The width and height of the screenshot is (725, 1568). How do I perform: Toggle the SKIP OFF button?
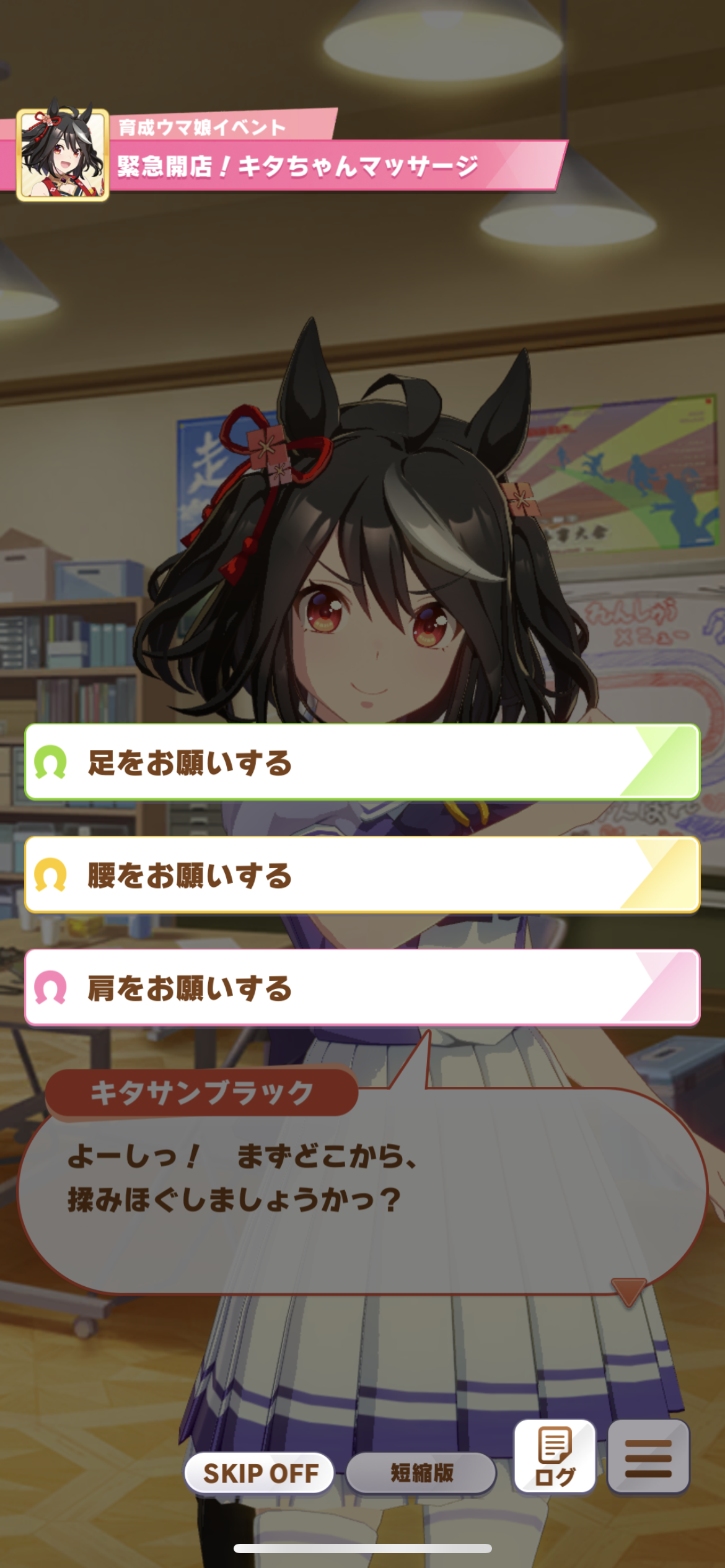260,1473
